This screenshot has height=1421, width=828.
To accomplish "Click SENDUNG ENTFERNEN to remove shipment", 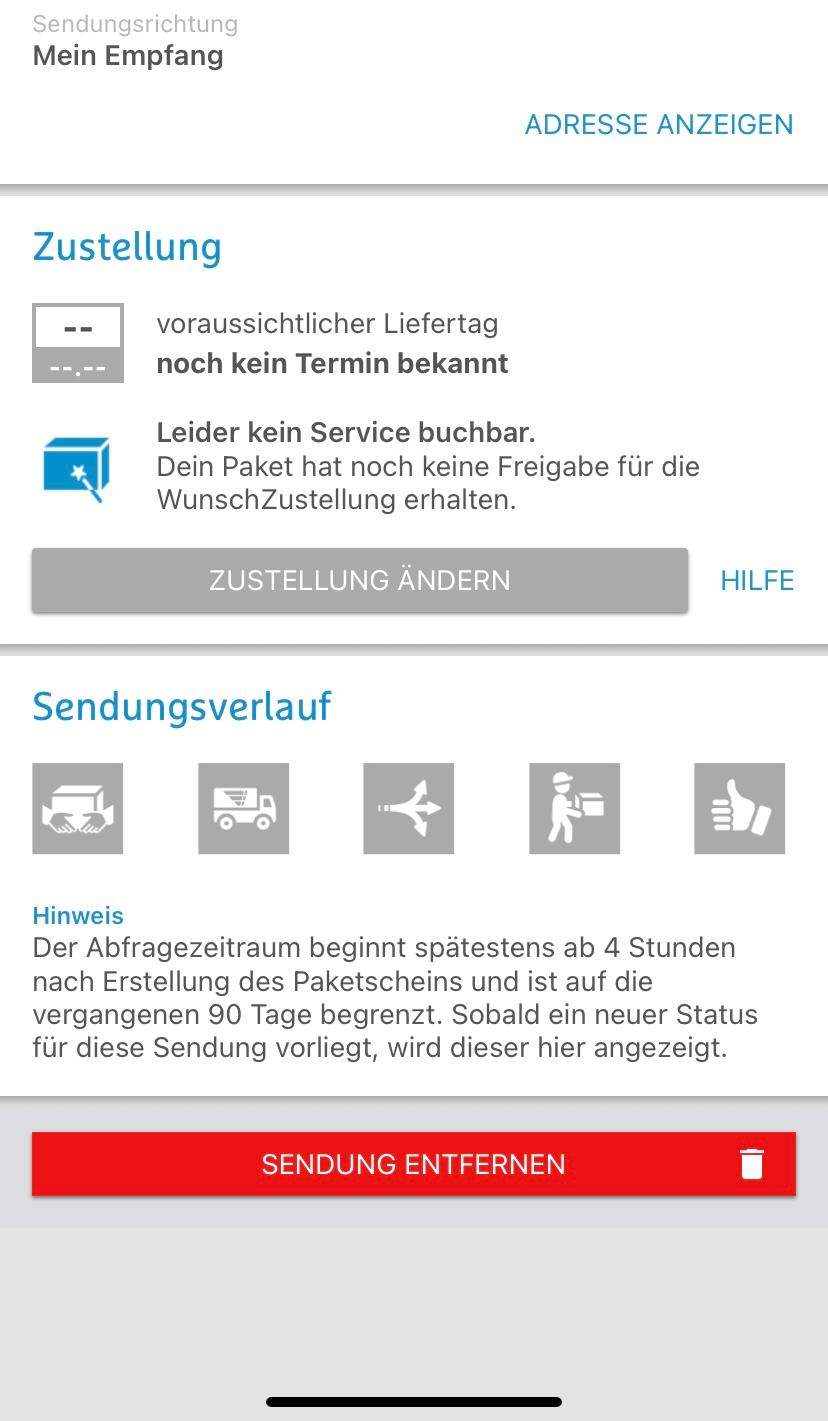I will 414,1163.
